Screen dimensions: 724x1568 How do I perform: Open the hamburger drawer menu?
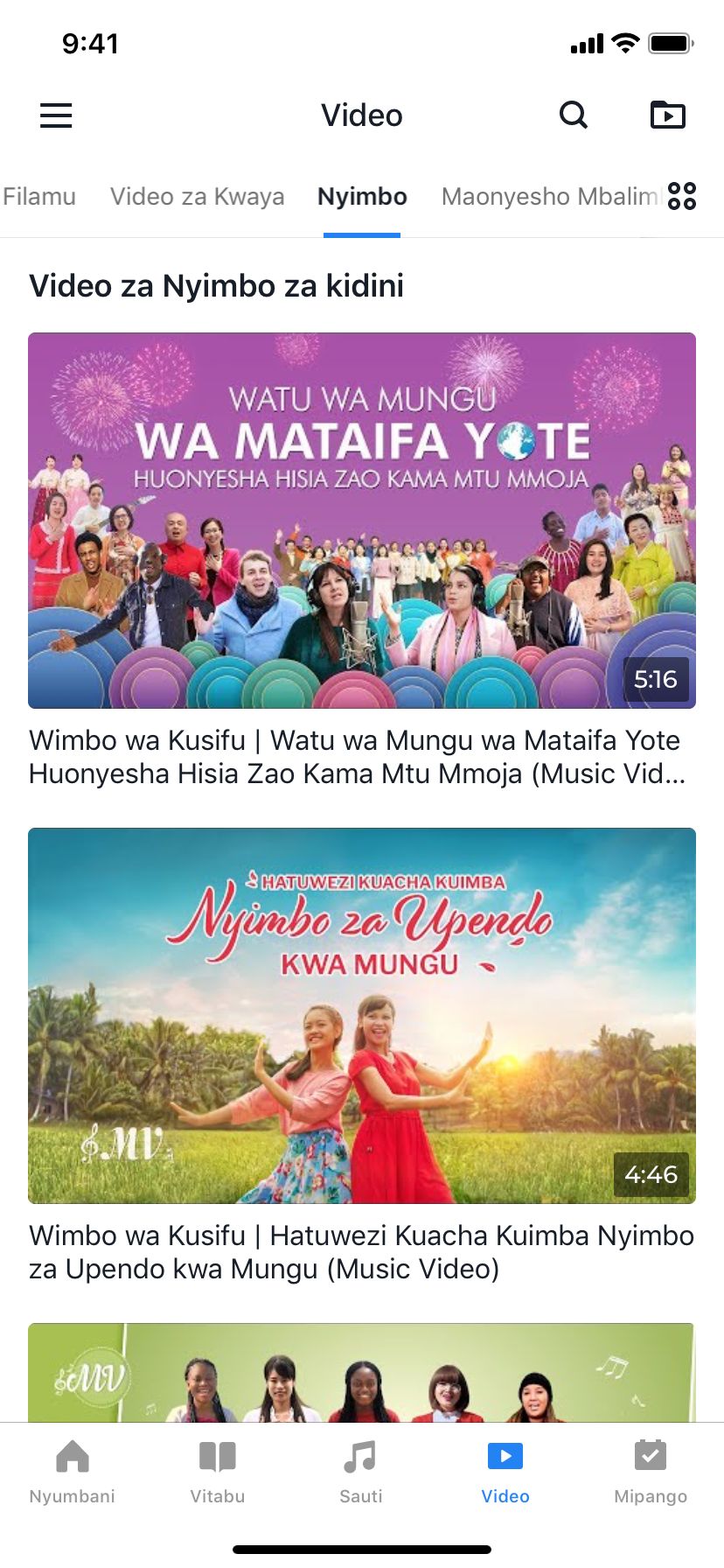(x=56, y=115)
